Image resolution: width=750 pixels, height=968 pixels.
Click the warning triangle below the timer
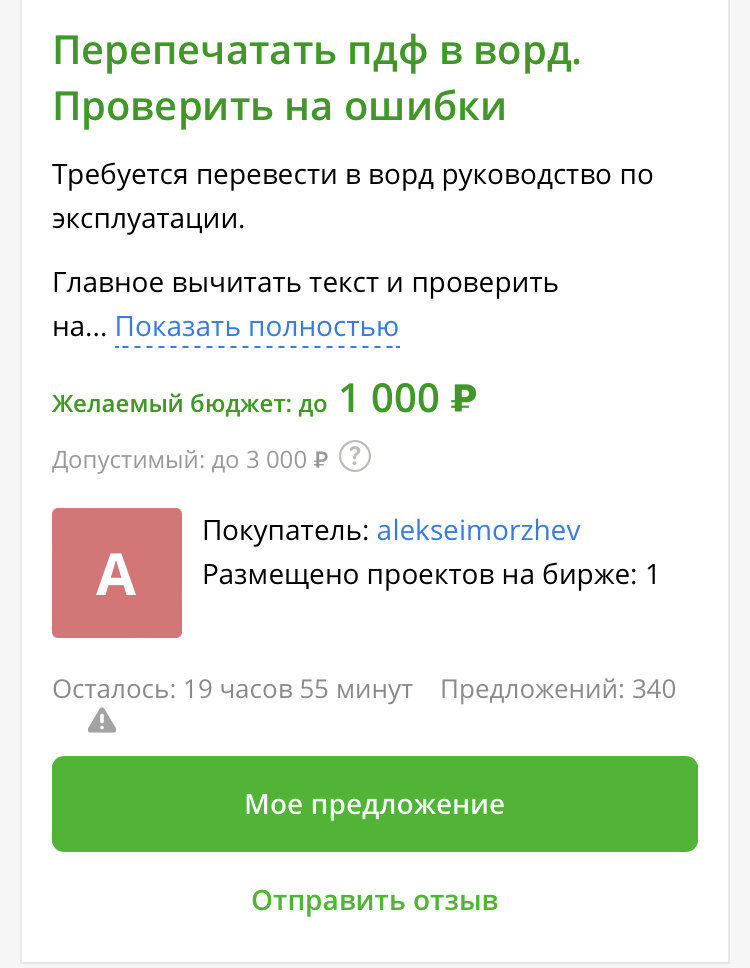click(x=101, y=719)
